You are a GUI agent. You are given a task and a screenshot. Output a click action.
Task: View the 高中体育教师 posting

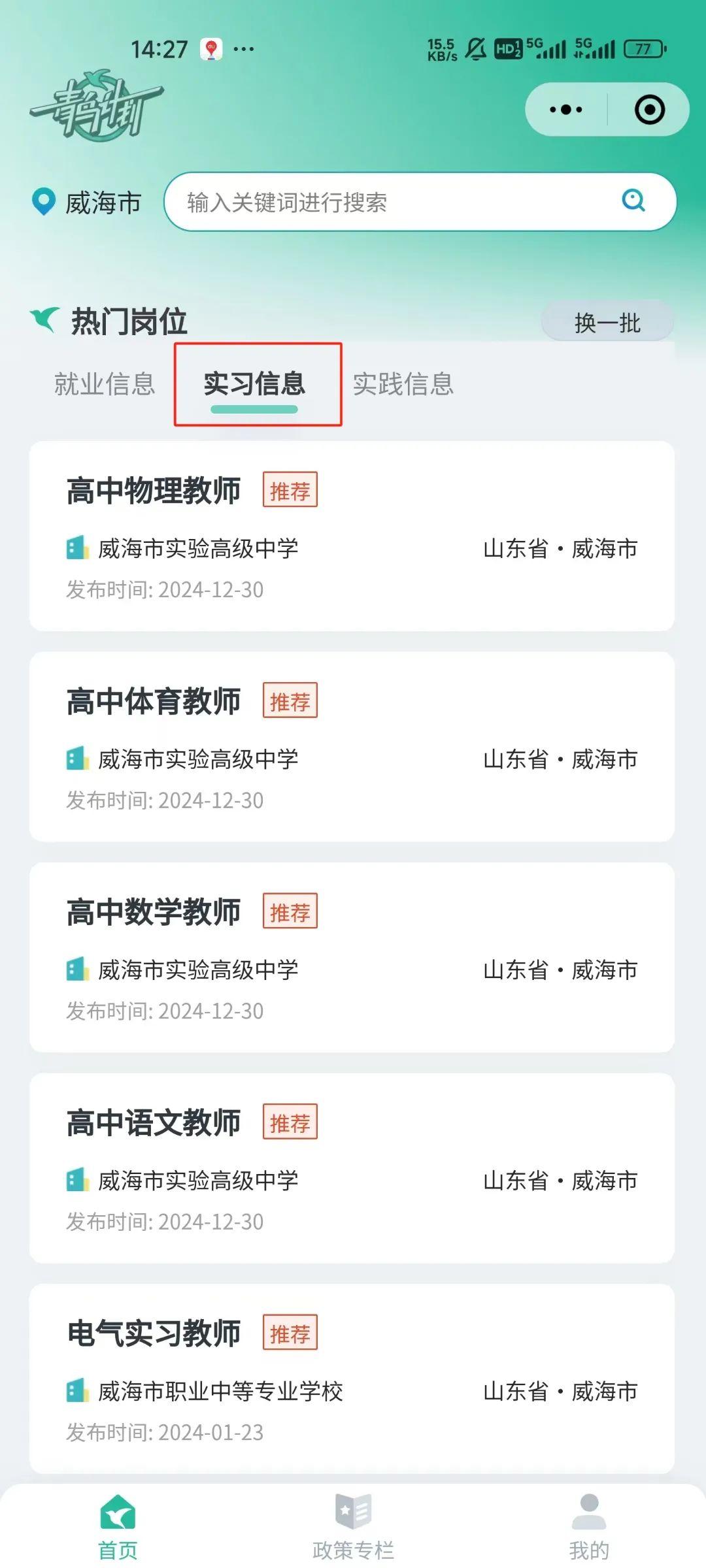(x=352, y=746)
